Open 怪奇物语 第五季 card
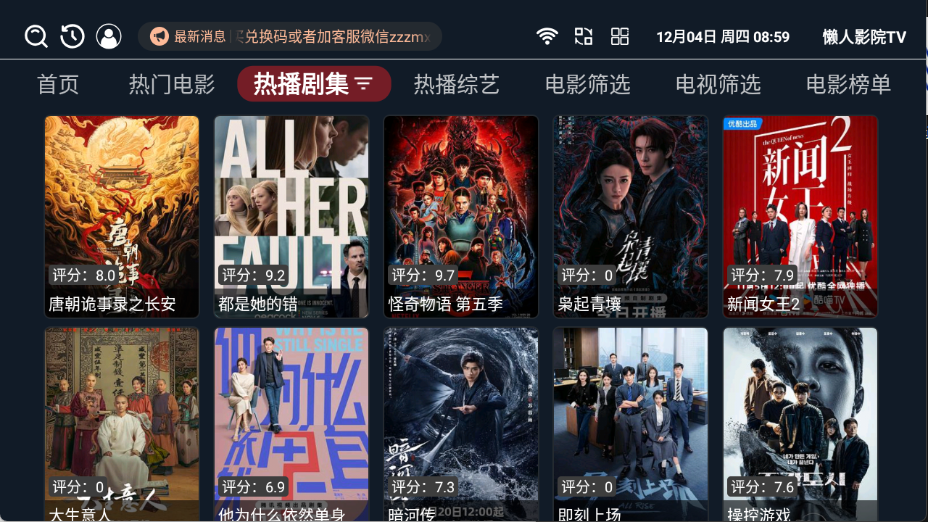Screen dimensions: 928x522 coord(461,216)
